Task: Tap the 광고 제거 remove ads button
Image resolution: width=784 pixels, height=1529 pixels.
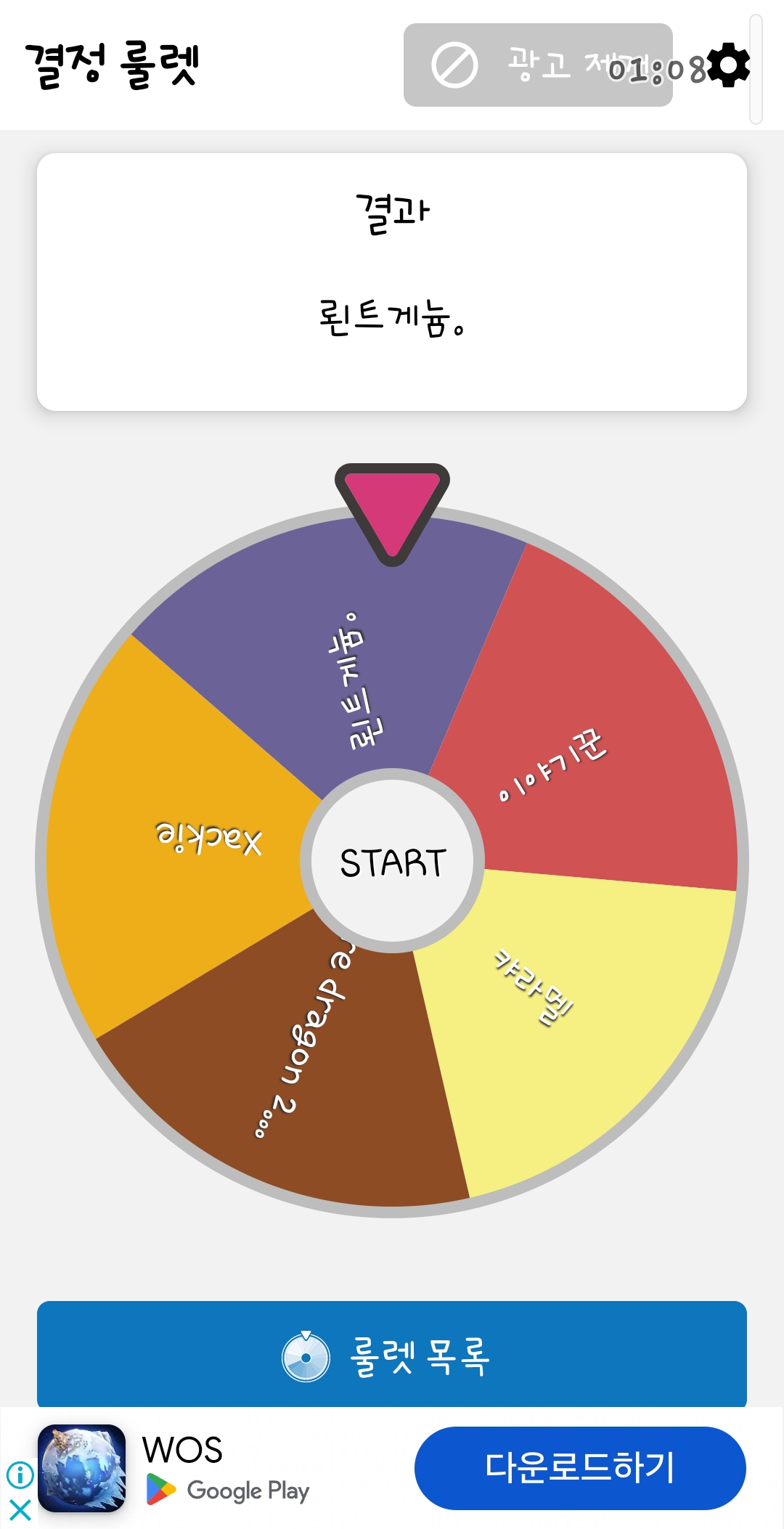Action: click(537, 65)
